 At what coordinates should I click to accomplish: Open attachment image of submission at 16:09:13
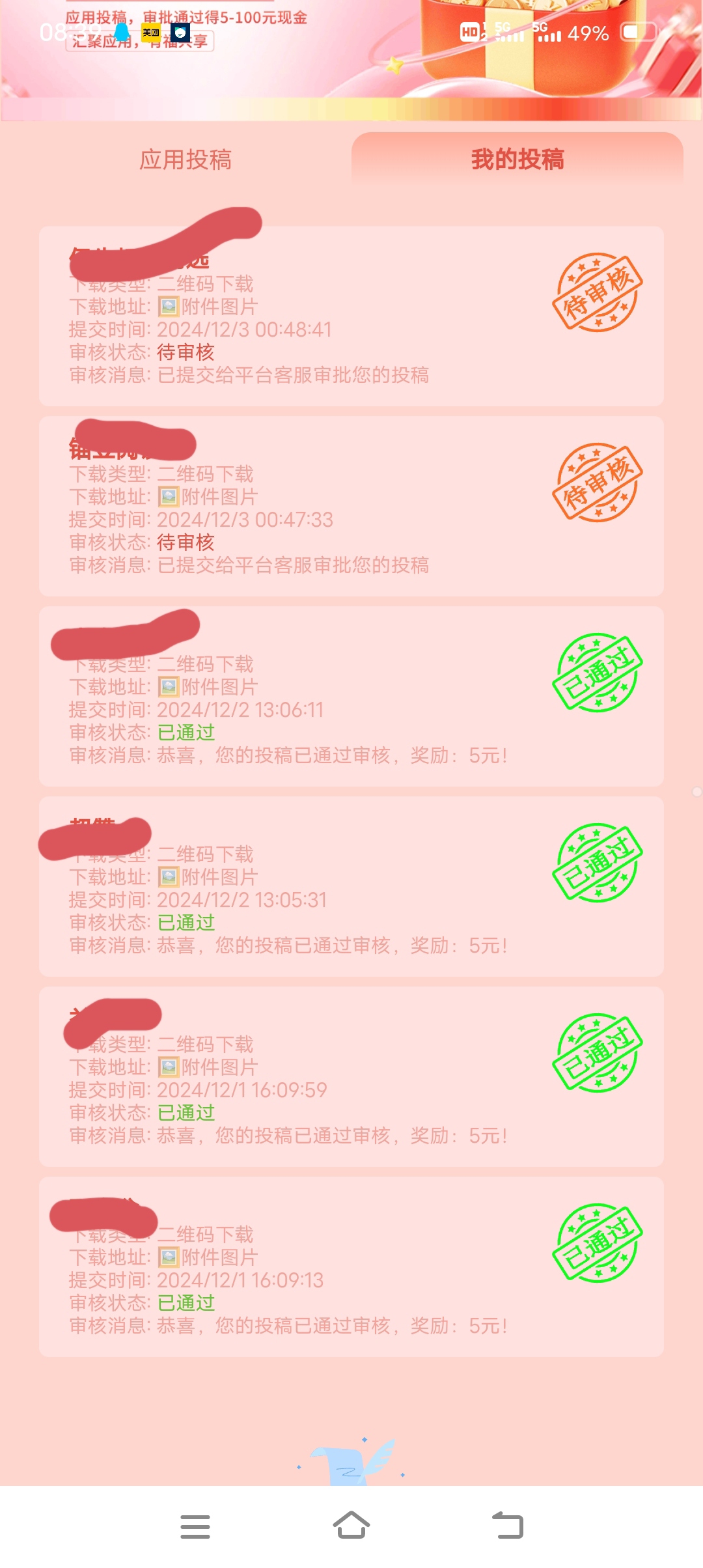pos(208,1257)
